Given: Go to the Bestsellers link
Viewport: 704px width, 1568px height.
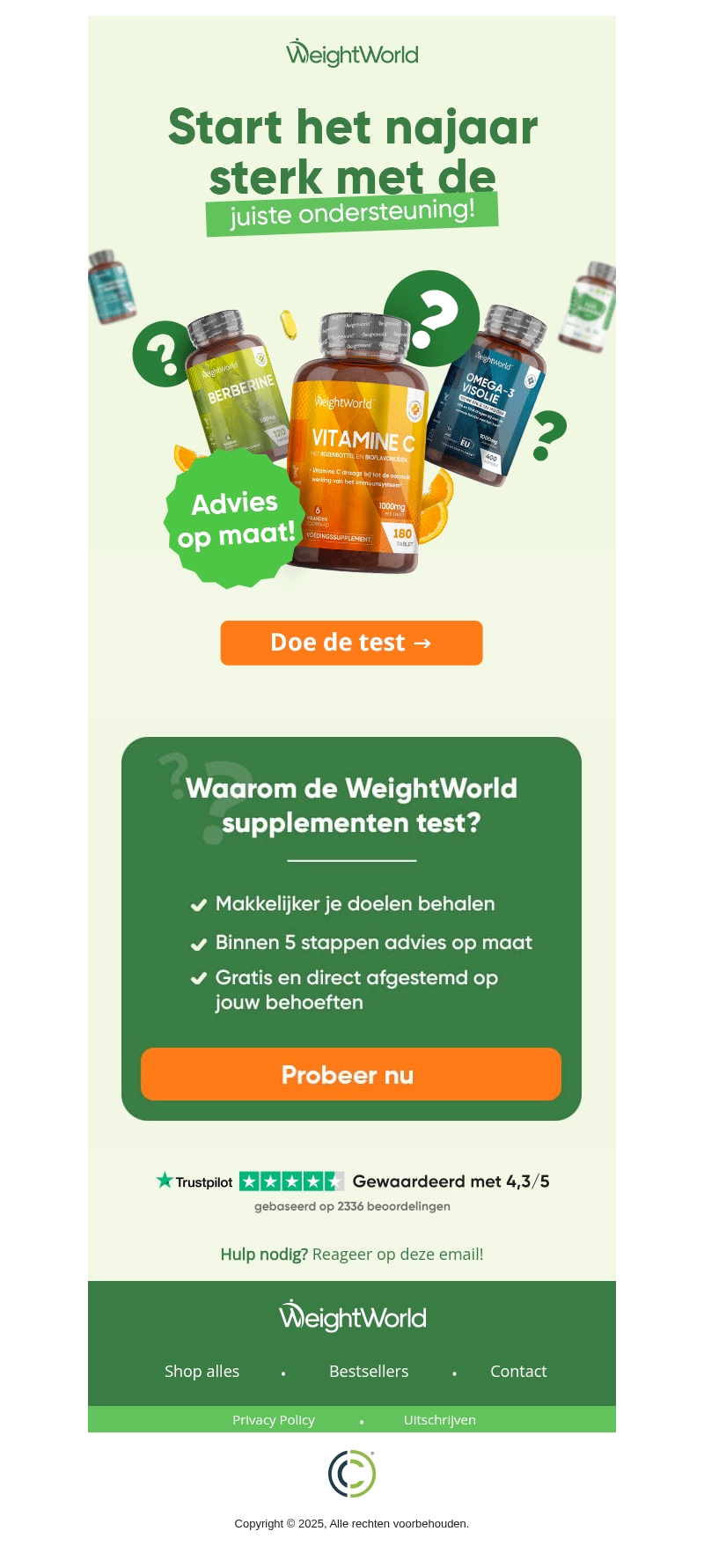Looking at the screenshot, I should 369,1371.
